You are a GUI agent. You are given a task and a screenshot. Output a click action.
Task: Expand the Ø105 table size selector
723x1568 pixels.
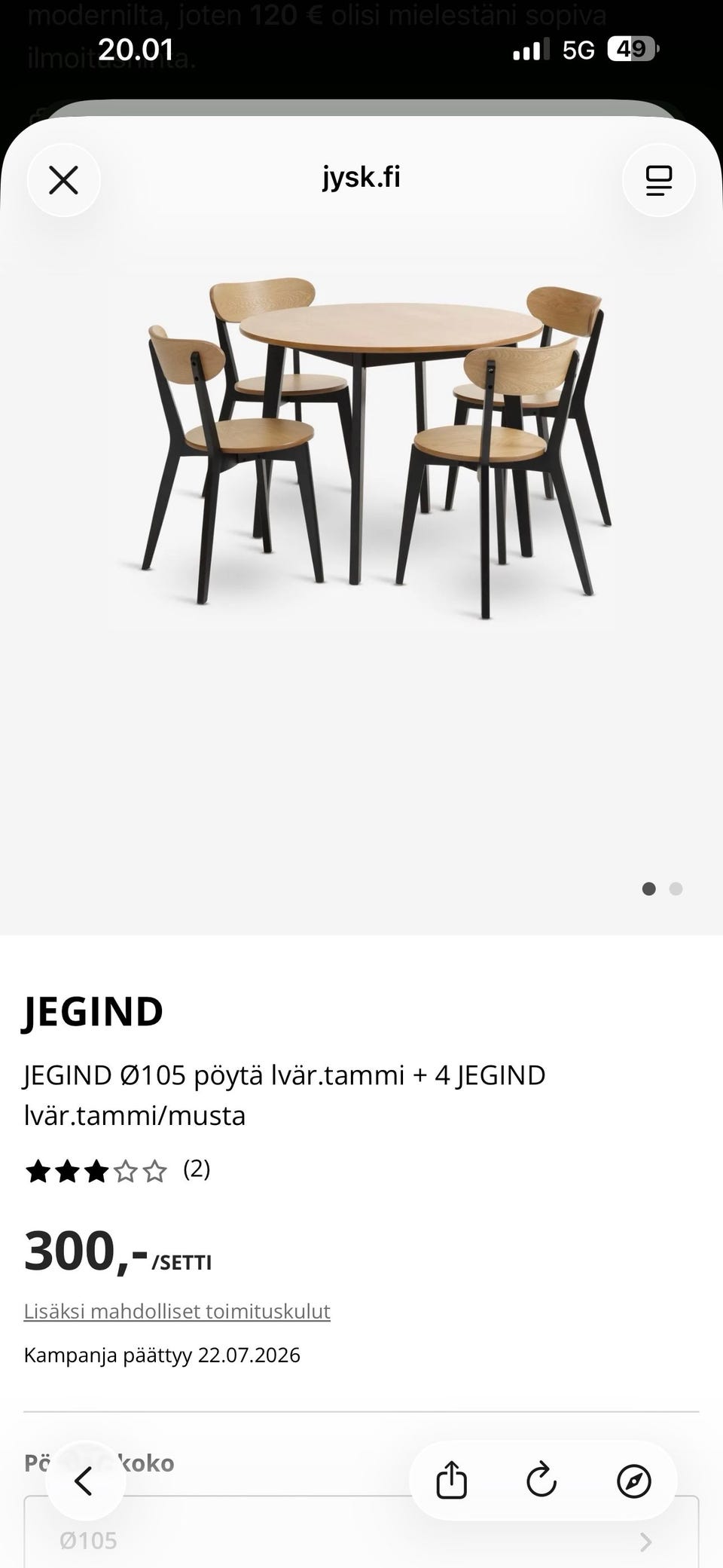pyautogui.click(x=361, y=1532)
